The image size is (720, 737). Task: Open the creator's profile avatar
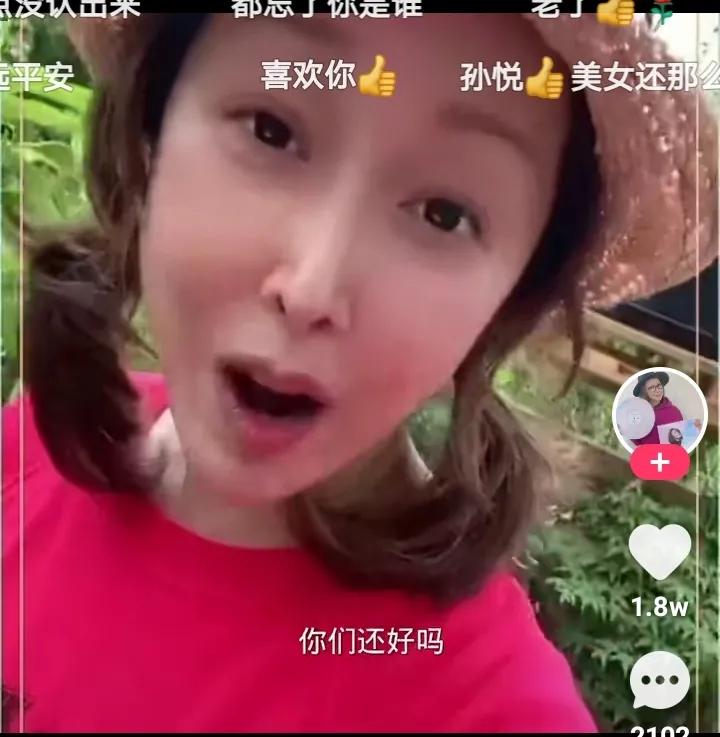pos(659,410)
